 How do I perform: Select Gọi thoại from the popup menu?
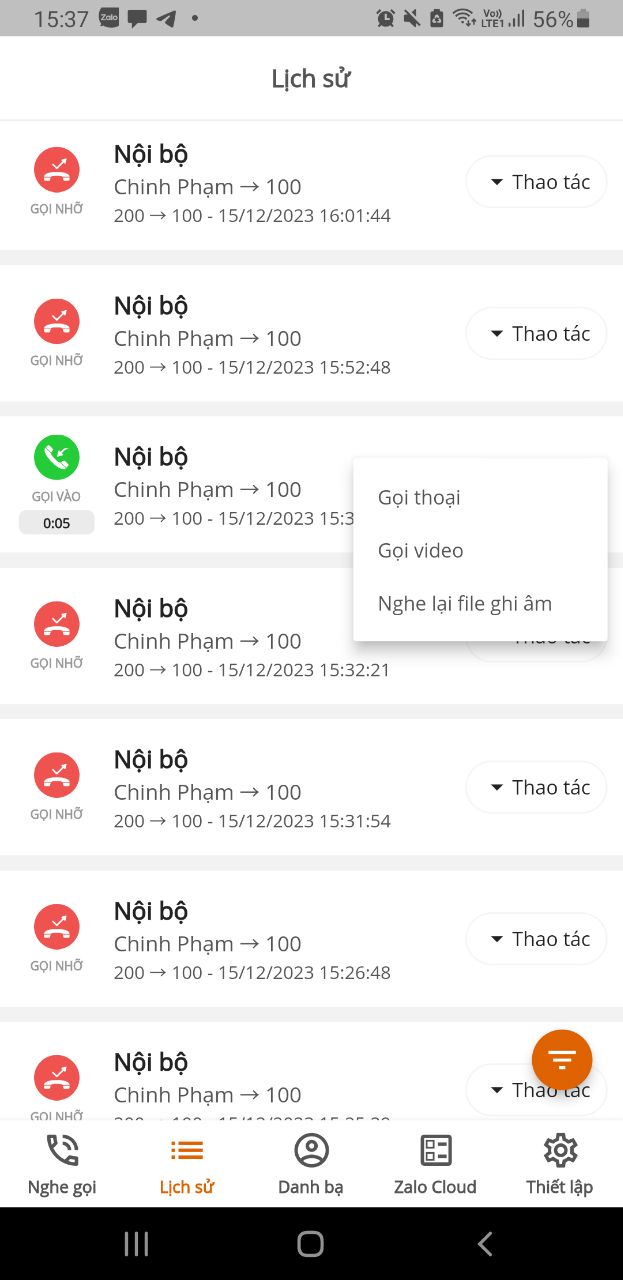[x=420, y=497]
